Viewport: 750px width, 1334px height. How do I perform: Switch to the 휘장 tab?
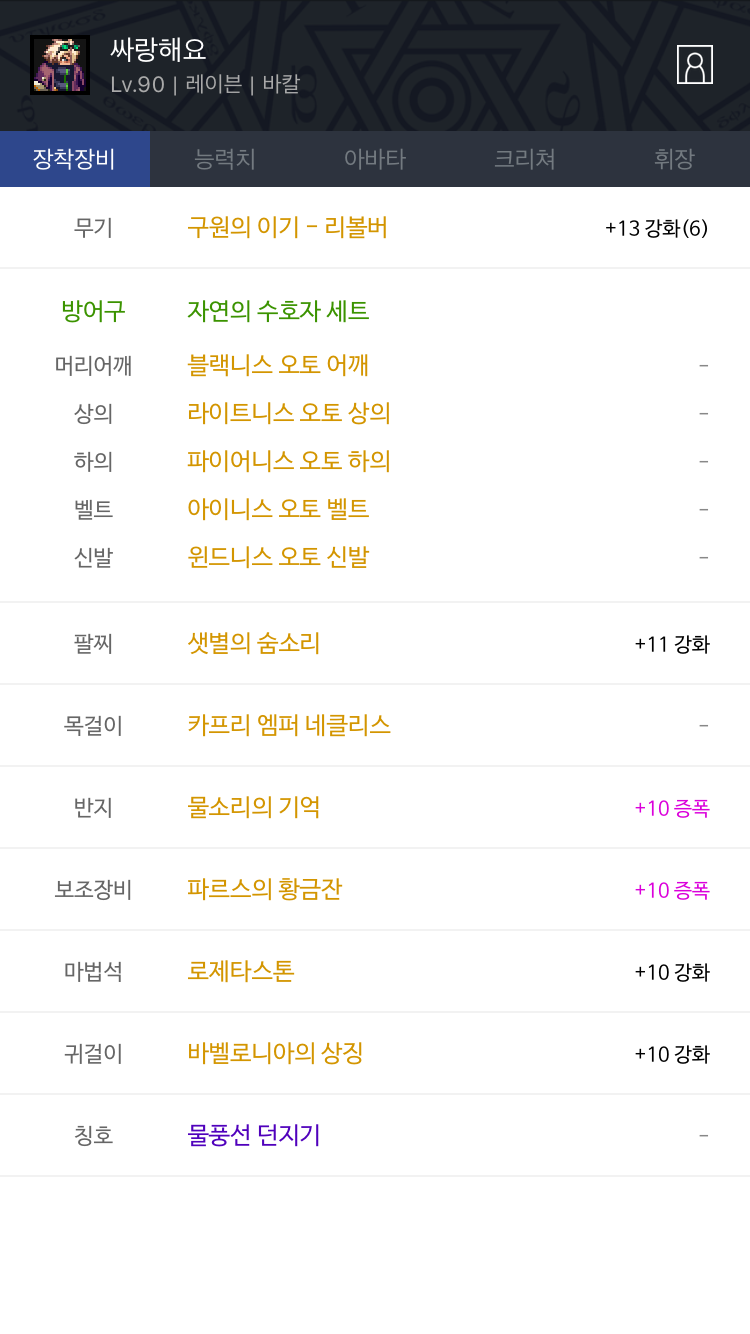click(675, 159)
